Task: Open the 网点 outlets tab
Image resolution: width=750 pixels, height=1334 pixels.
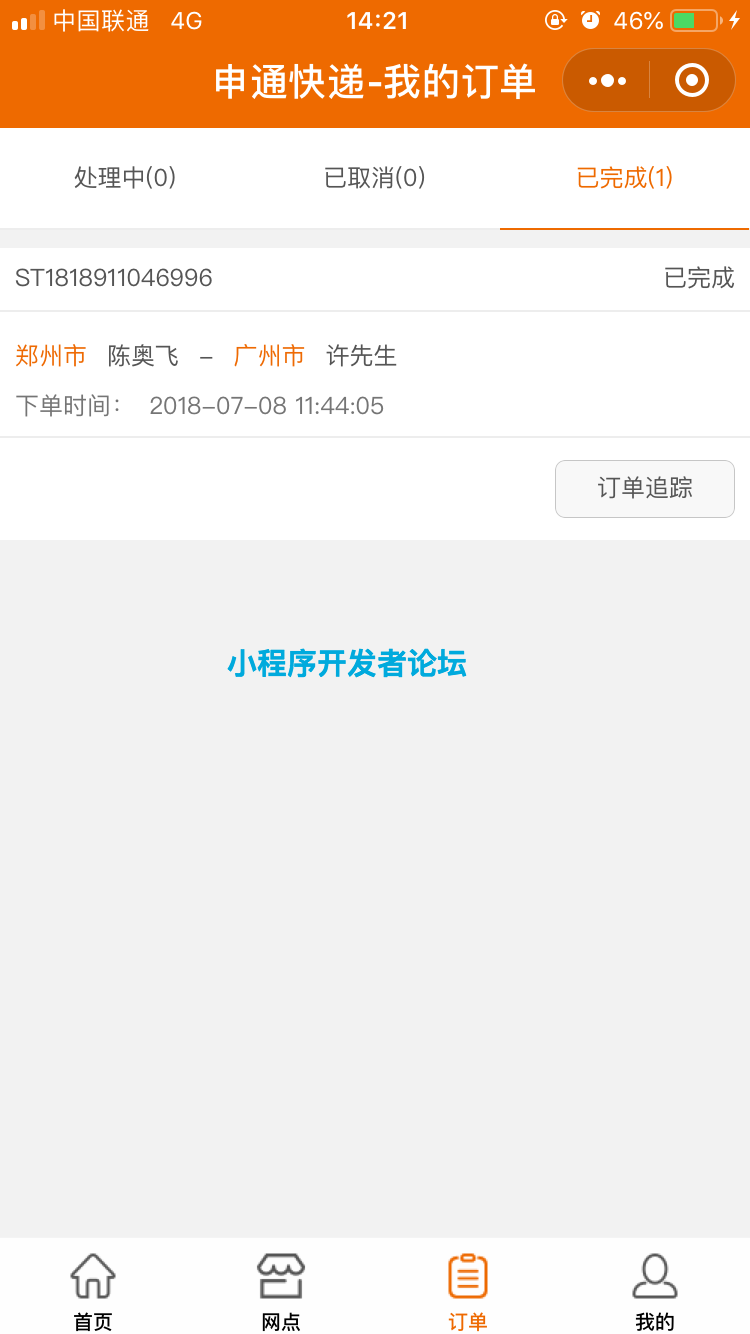Action: pos(281,1290)
